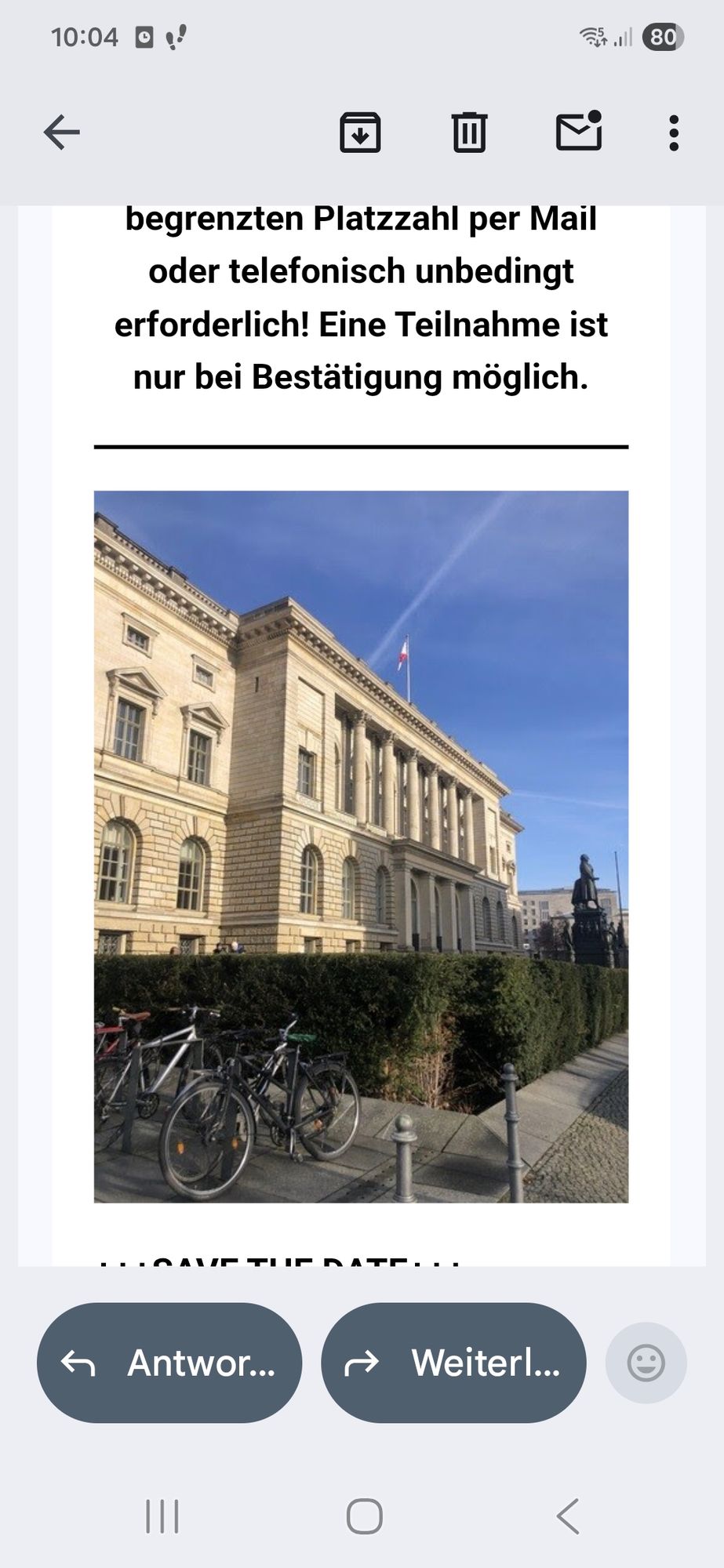Add an emoji reaction
This screenshot has width=724, height=1568.
(x=646, y=1363)
